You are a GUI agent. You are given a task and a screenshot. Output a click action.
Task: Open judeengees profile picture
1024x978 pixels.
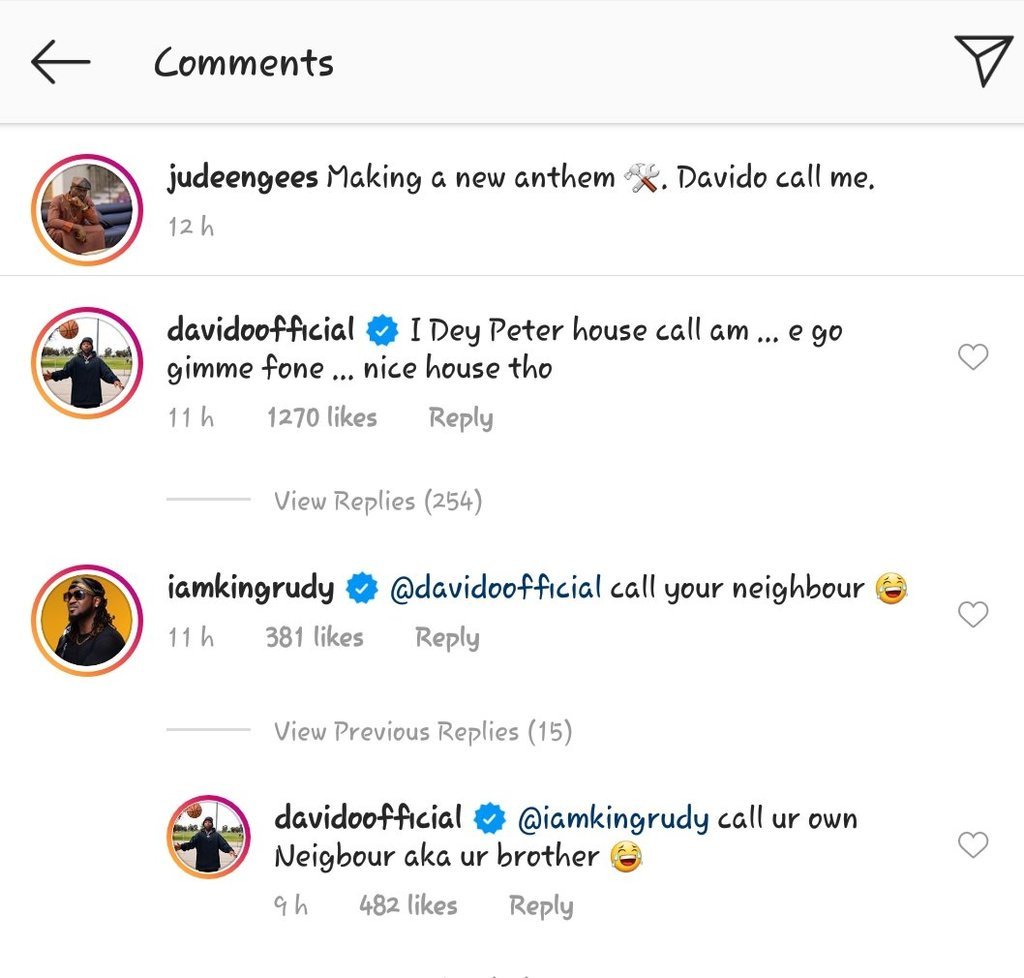point(87,208)
